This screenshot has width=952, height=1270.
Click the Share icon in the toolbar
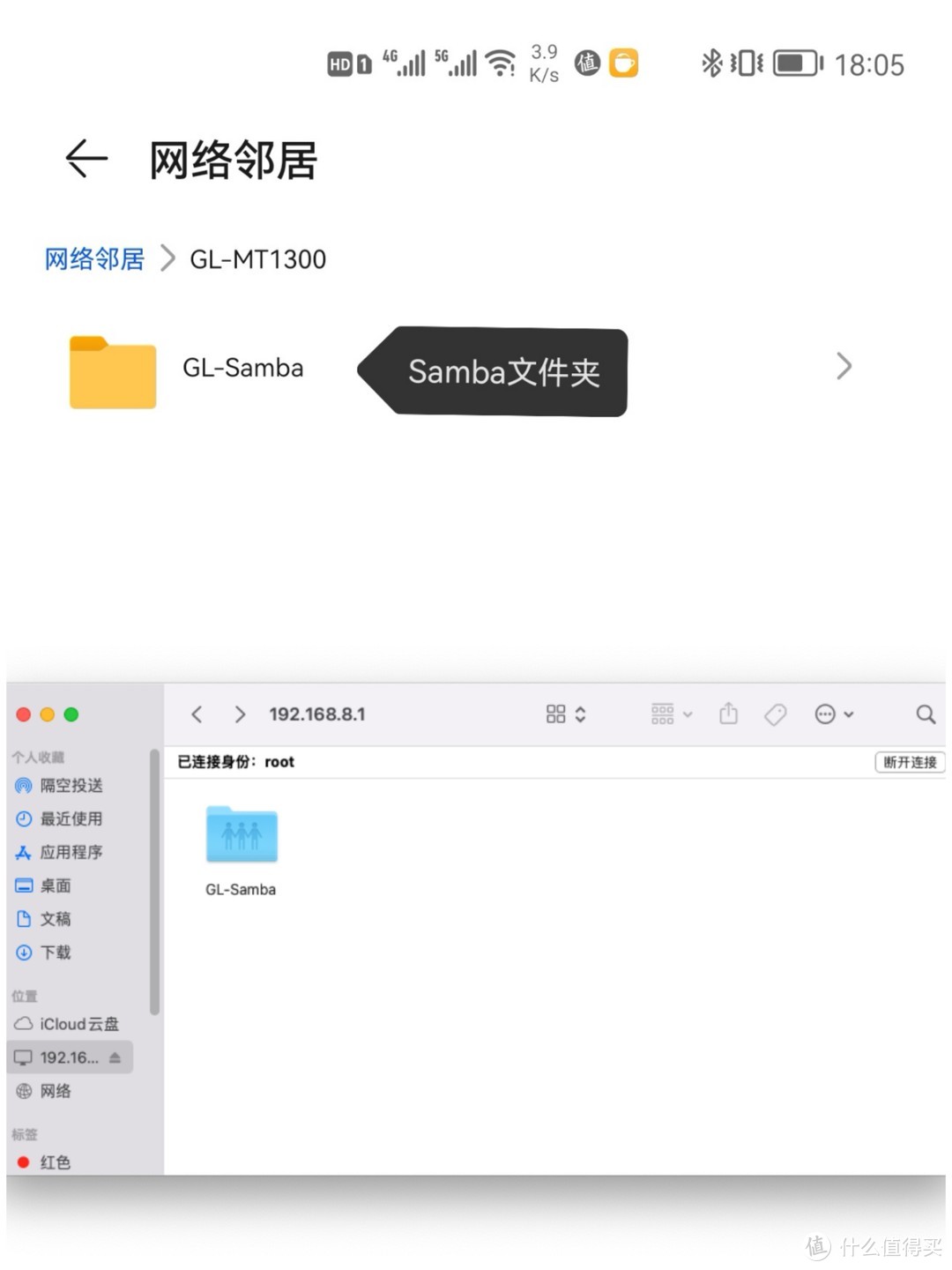point(728,714)
